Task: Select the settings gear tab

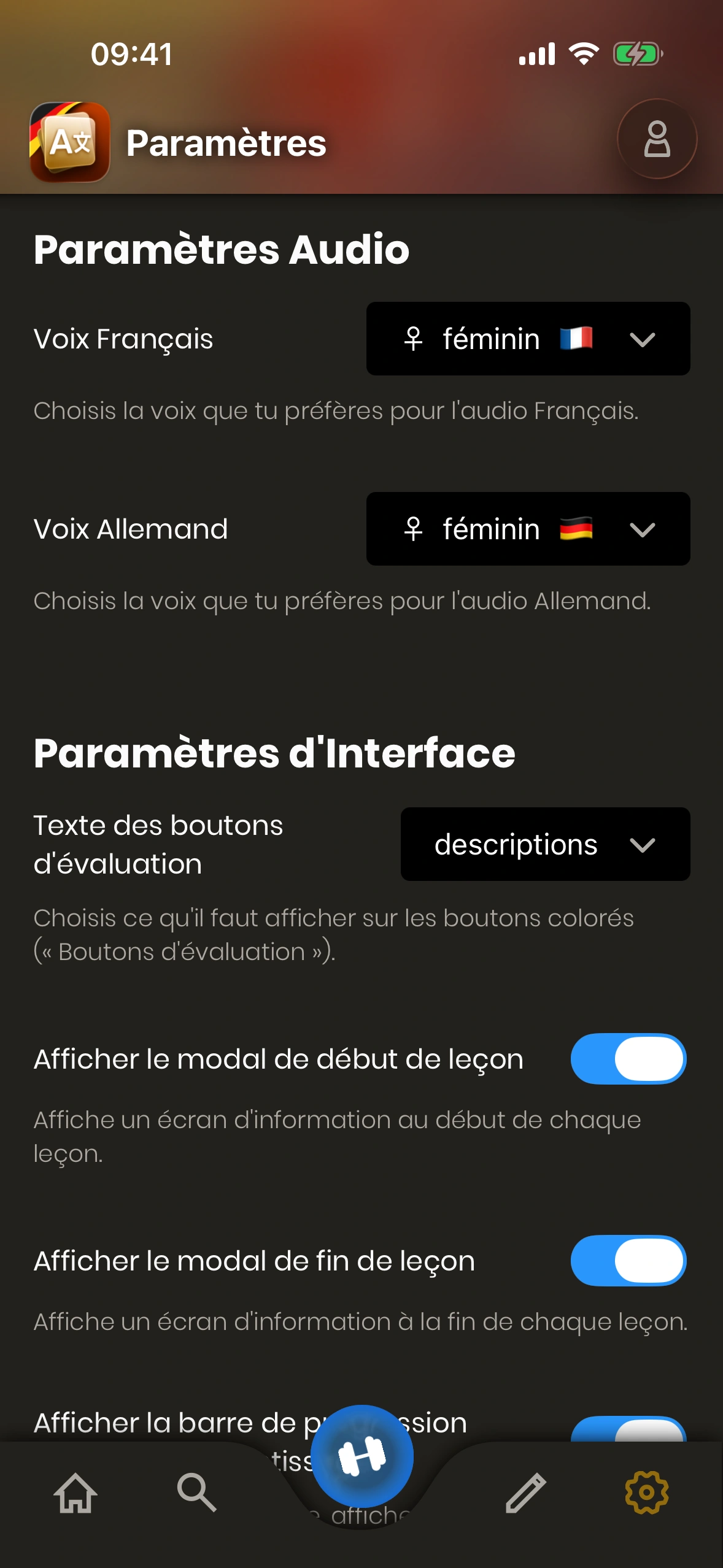Action: (646, 1493)
